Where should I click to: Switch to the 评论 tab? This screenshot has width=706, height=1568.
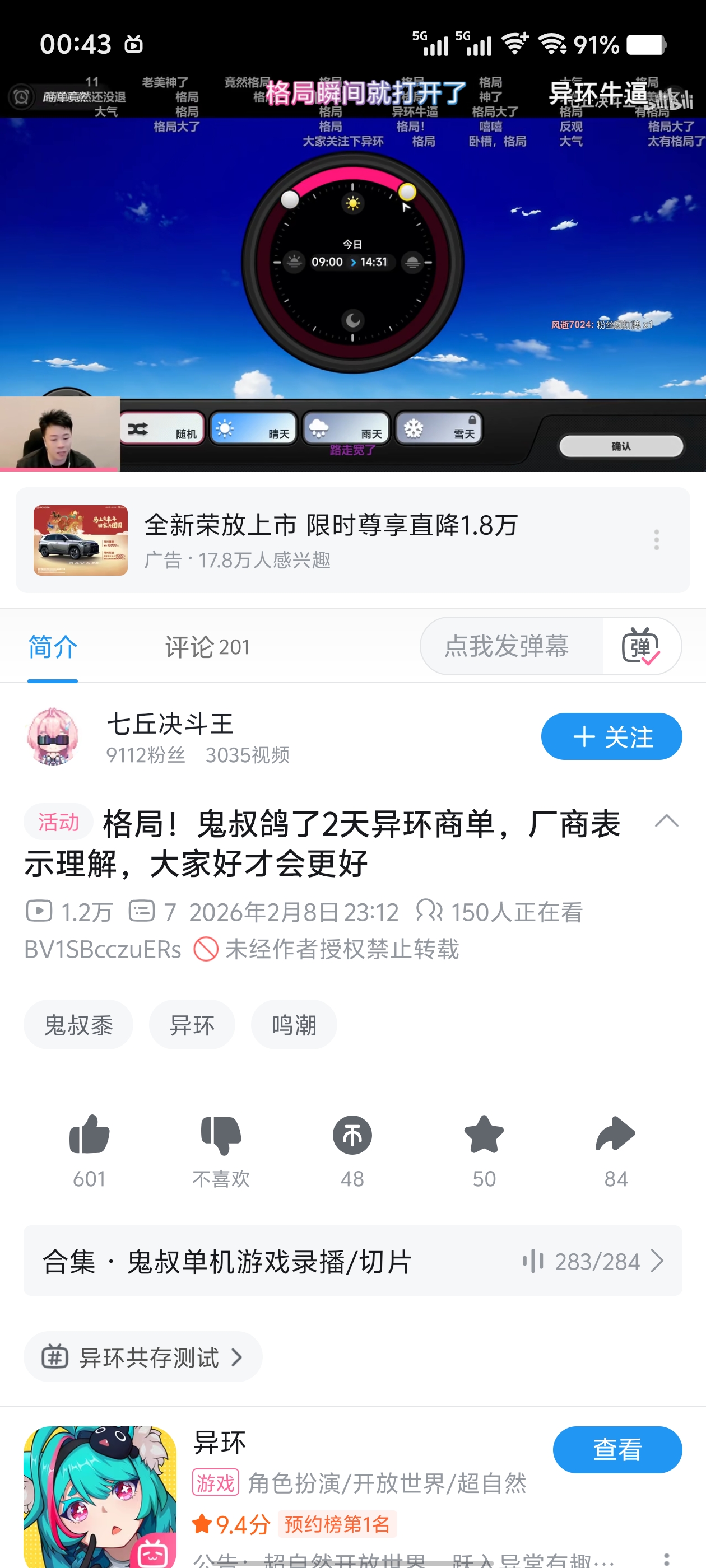tap(207, 646)
